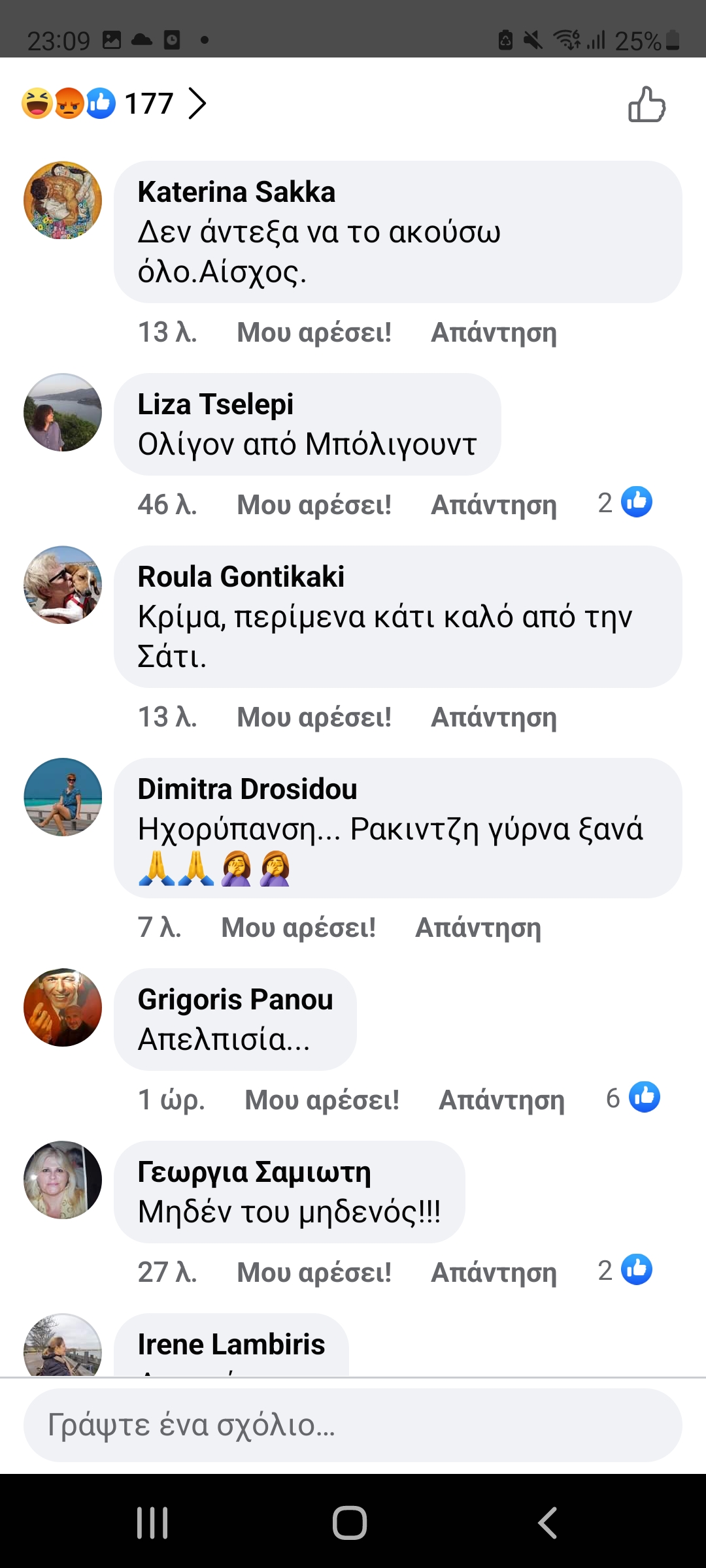Open recent apps from the navigation bar
The width and height of the screenshot is (706, 1568).
pos(152,1523)
